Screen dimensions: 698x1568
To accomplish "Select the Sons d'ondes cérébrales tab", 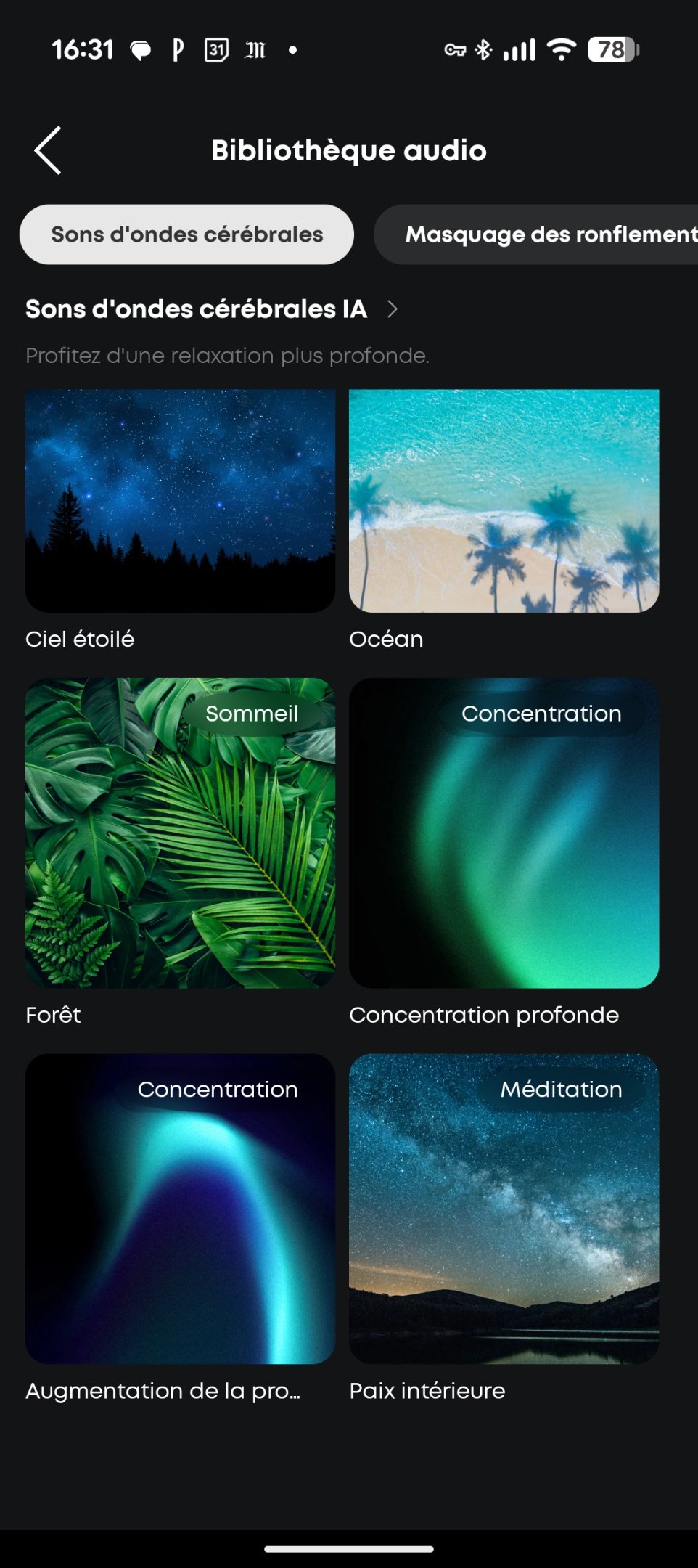I will [186, 234].
